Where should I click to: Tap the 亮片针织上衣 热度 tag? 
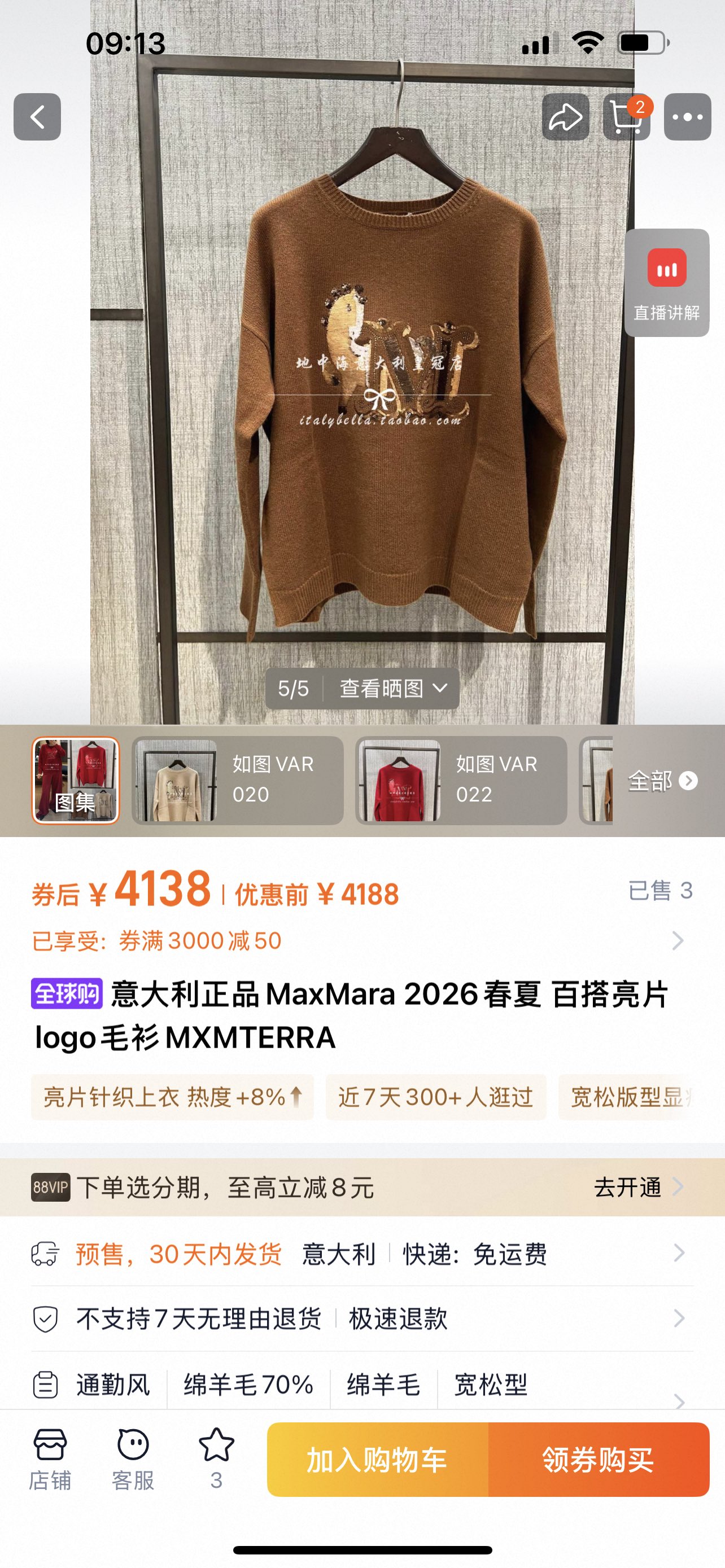172,1097
